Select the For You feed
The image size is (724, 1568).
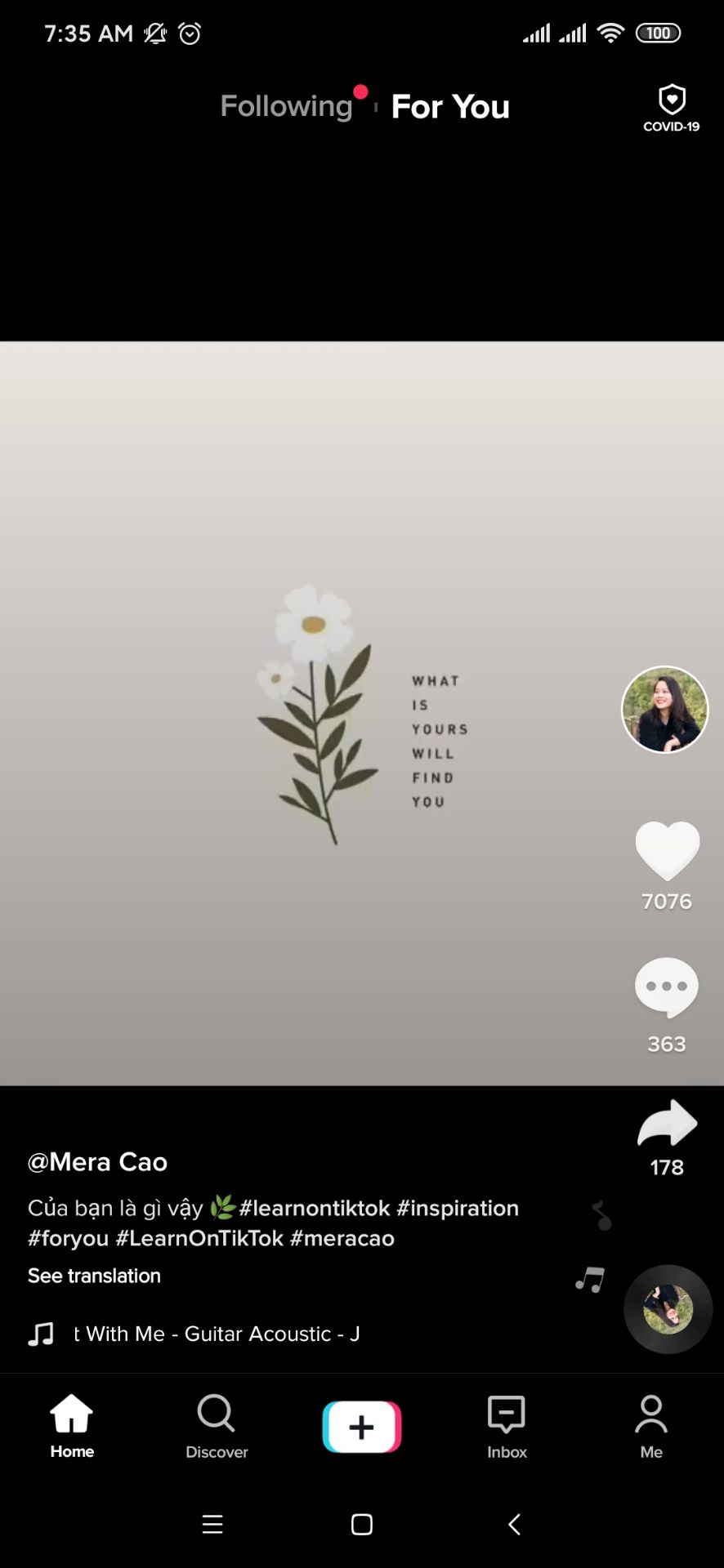coord(450,106)
